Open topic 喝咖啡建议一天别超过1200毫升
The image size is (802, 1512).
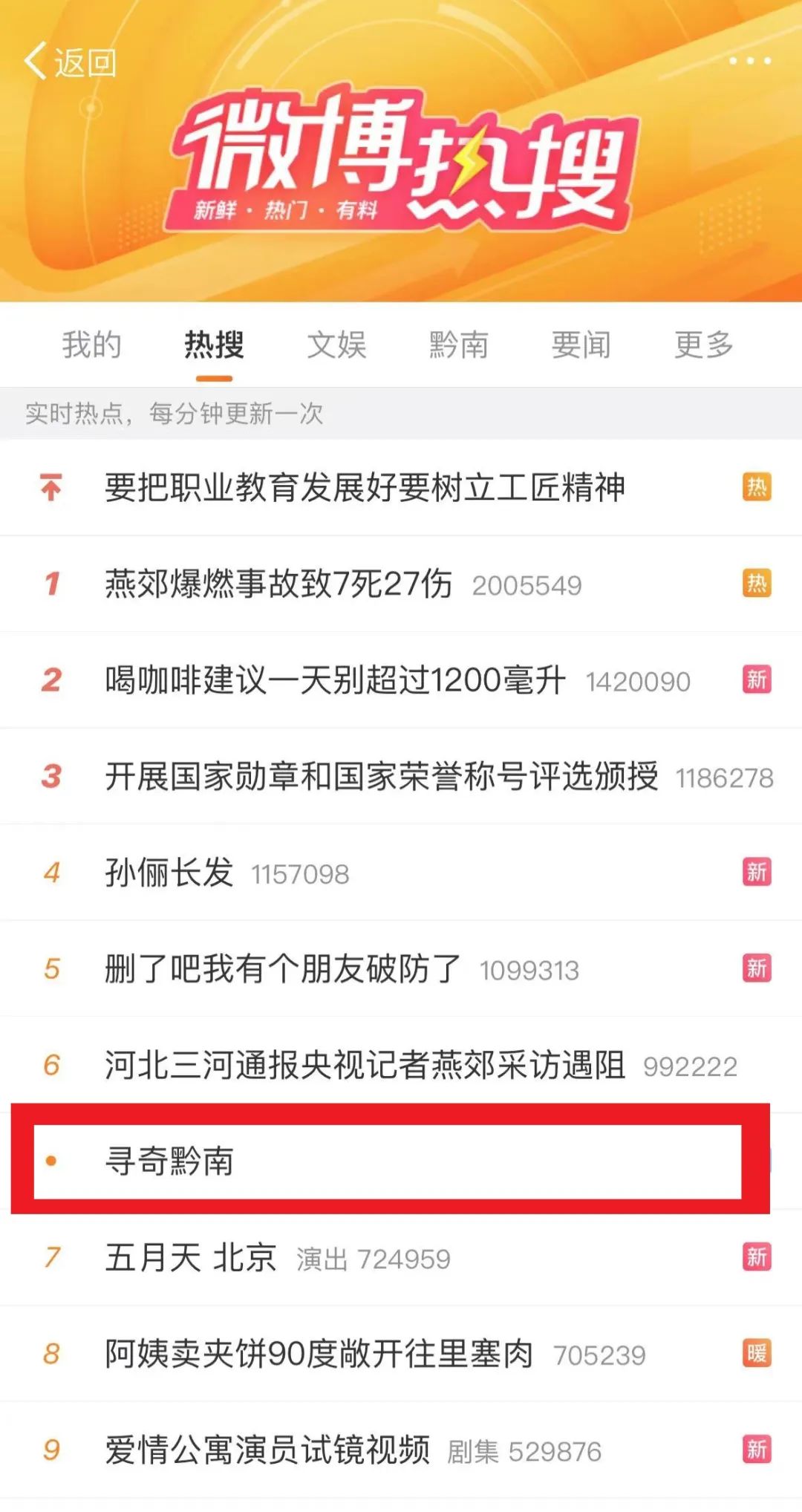click(x=334, y=680)
